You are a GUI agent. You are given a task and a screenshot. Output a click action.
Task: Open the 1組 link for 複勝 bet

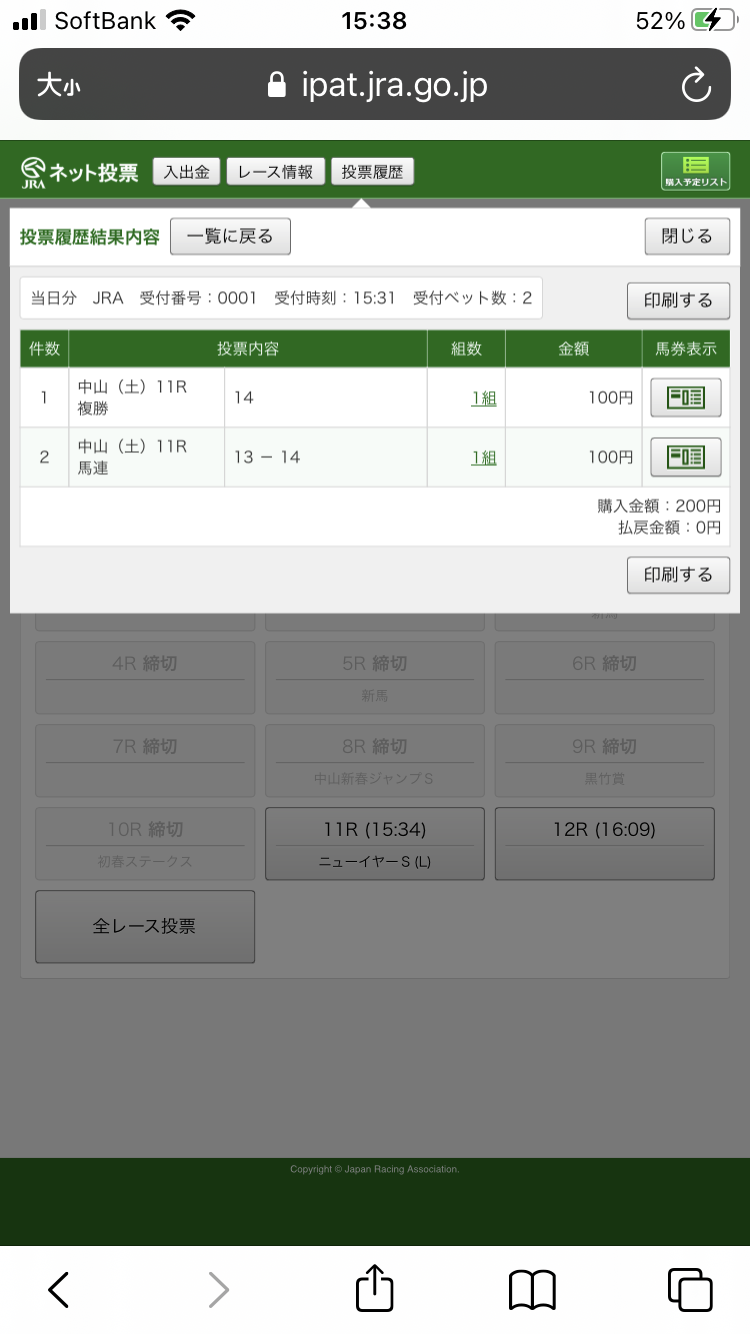pyautogui.click(x=484, y=398)
